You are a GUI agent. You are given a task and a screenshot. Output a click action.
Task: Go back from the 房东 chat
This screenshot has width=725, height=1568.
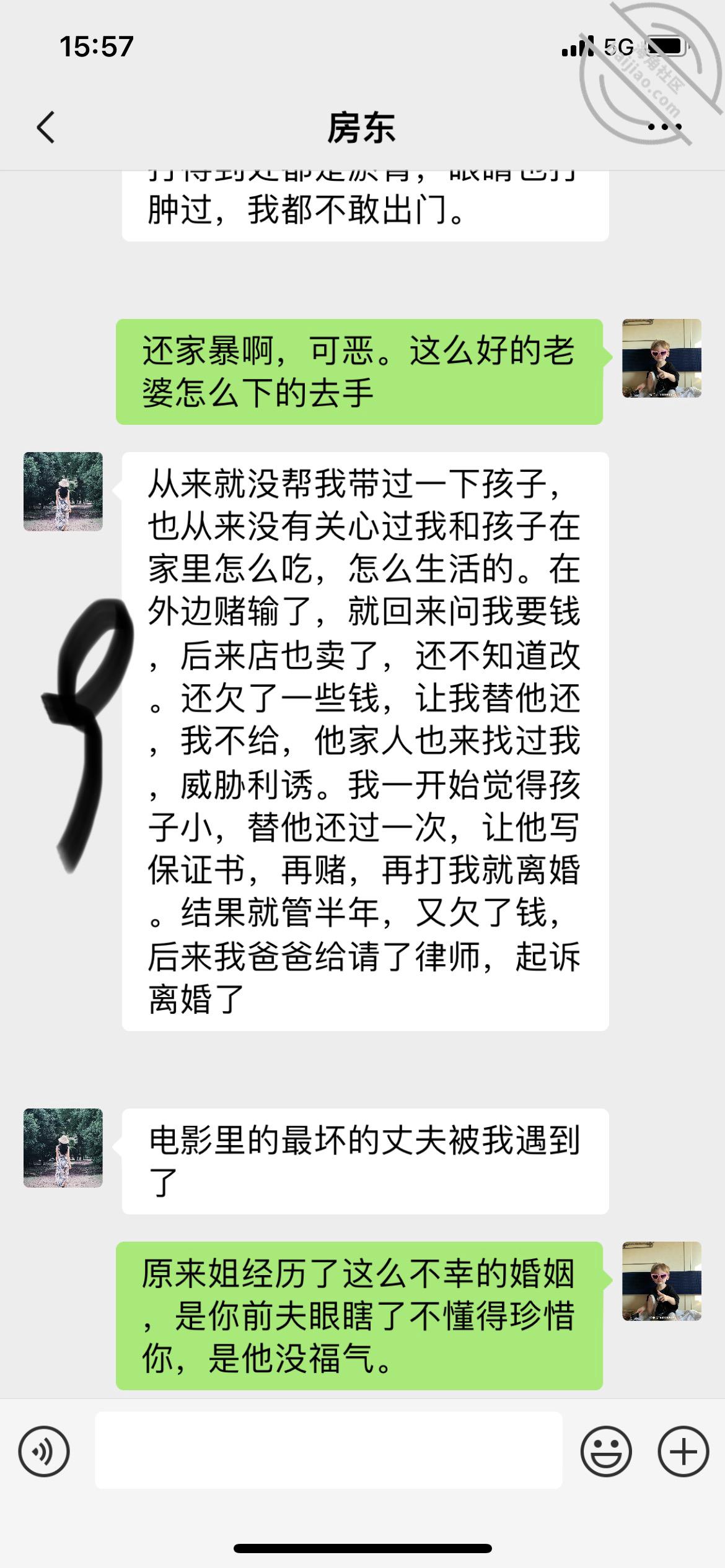[x=46, y=128]
